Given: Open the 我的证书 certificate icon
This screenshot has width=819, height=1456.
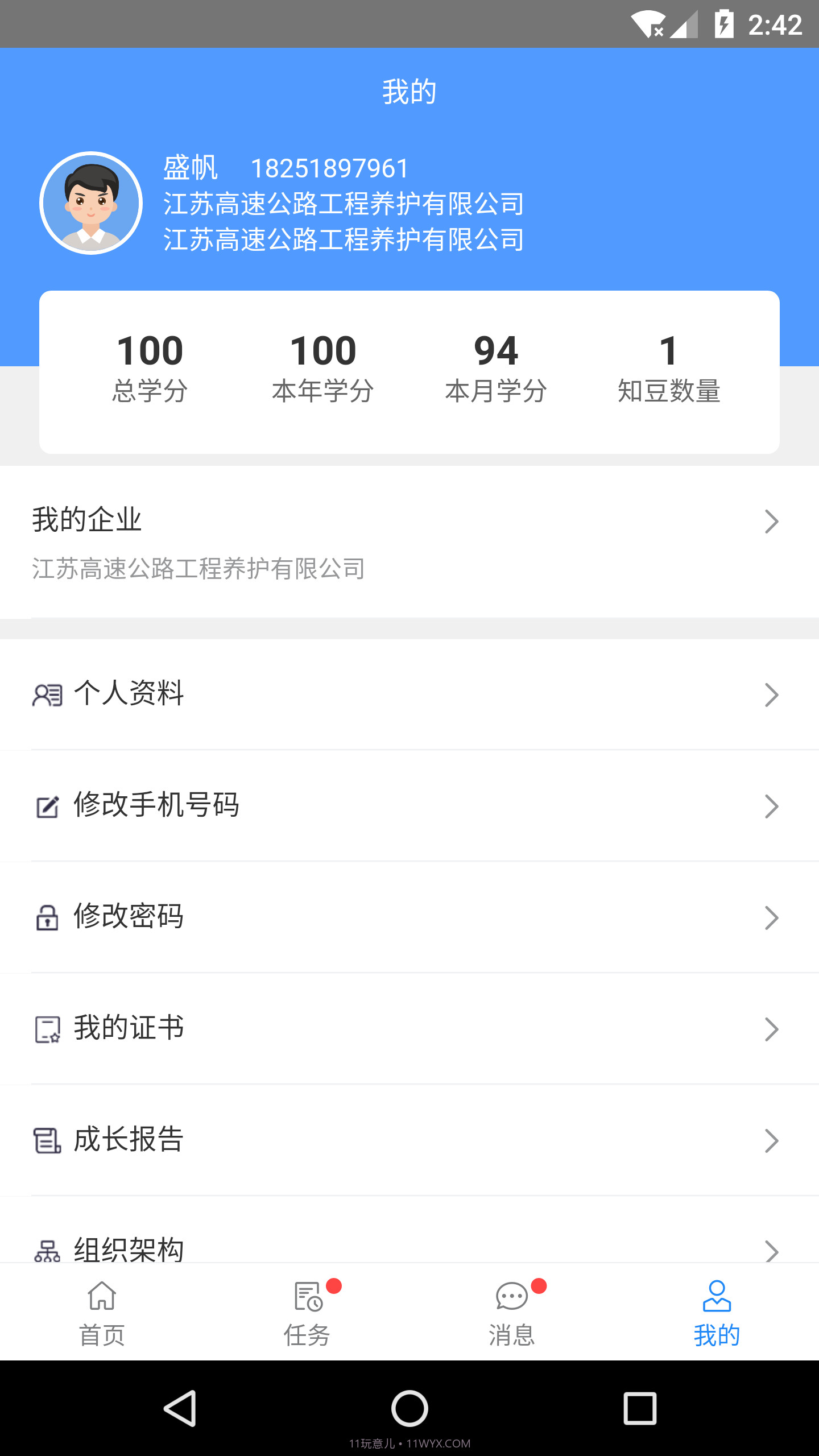Looking at the screenshot, I should pos(47,1028).
